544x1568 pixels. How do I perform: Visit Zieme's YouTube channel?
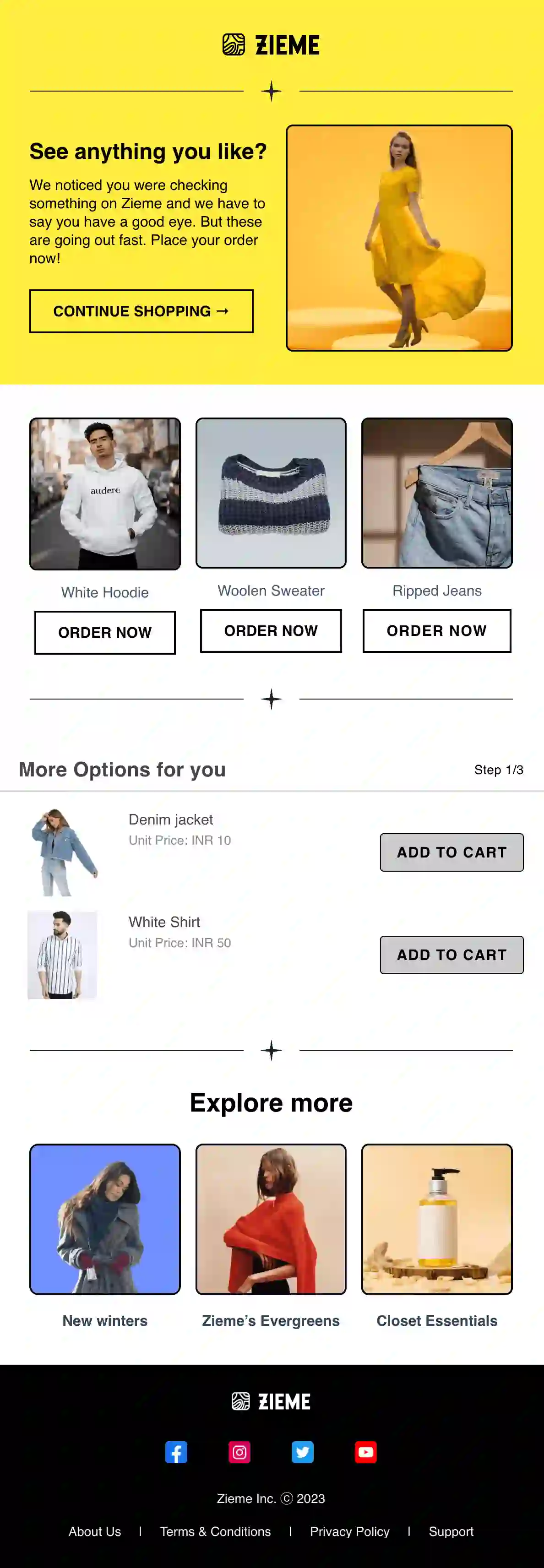366,1452
